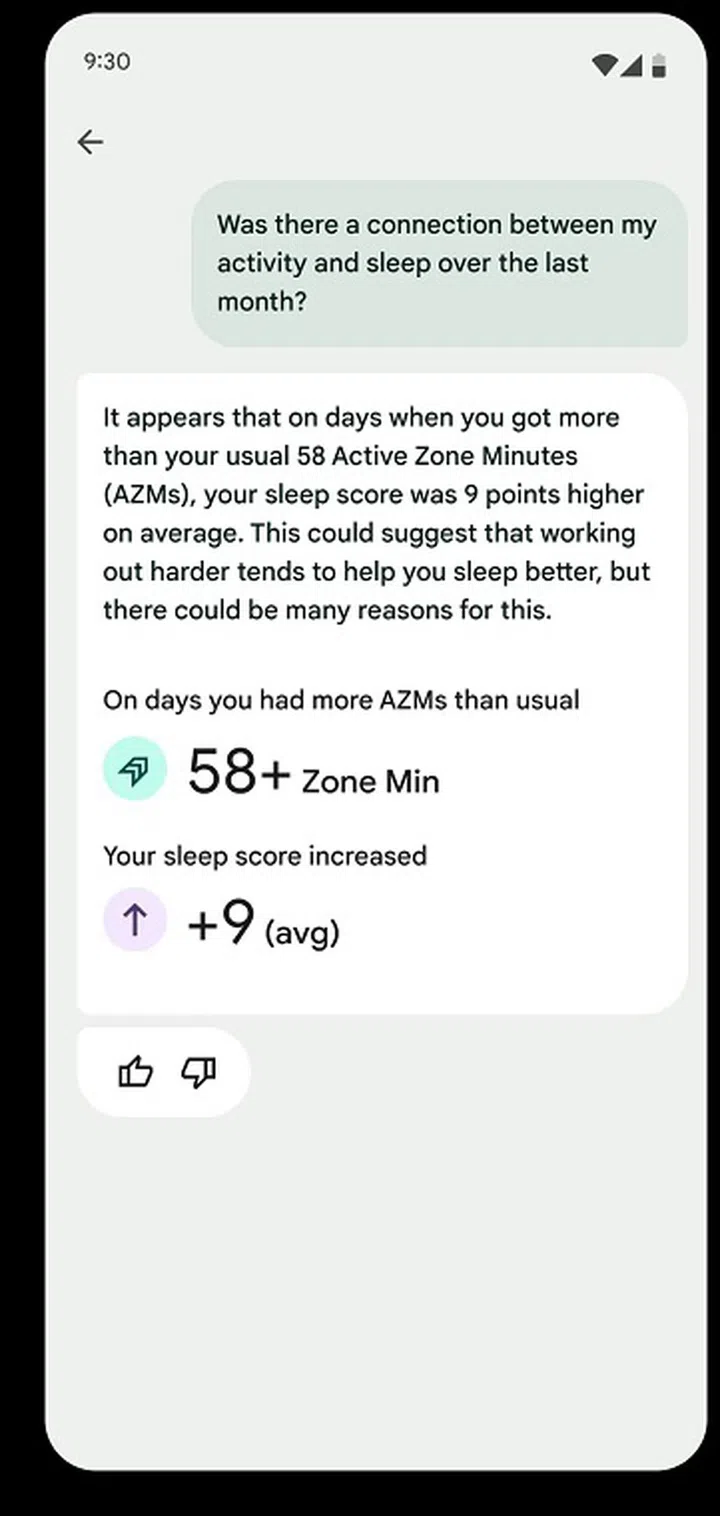Tap the battery indicator icon
Screen dimensions: 720x1516
click(x=659, y=64)
